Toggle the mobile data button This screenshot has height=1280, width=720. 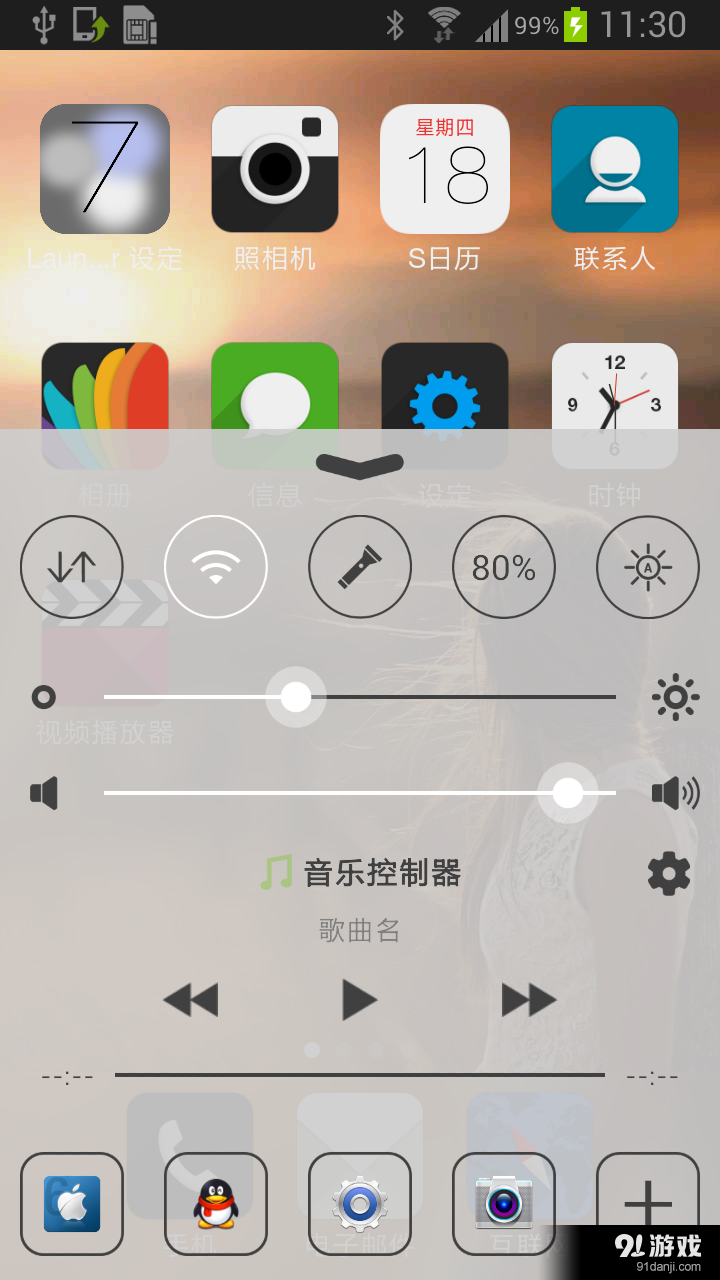(x=72, y=567)
